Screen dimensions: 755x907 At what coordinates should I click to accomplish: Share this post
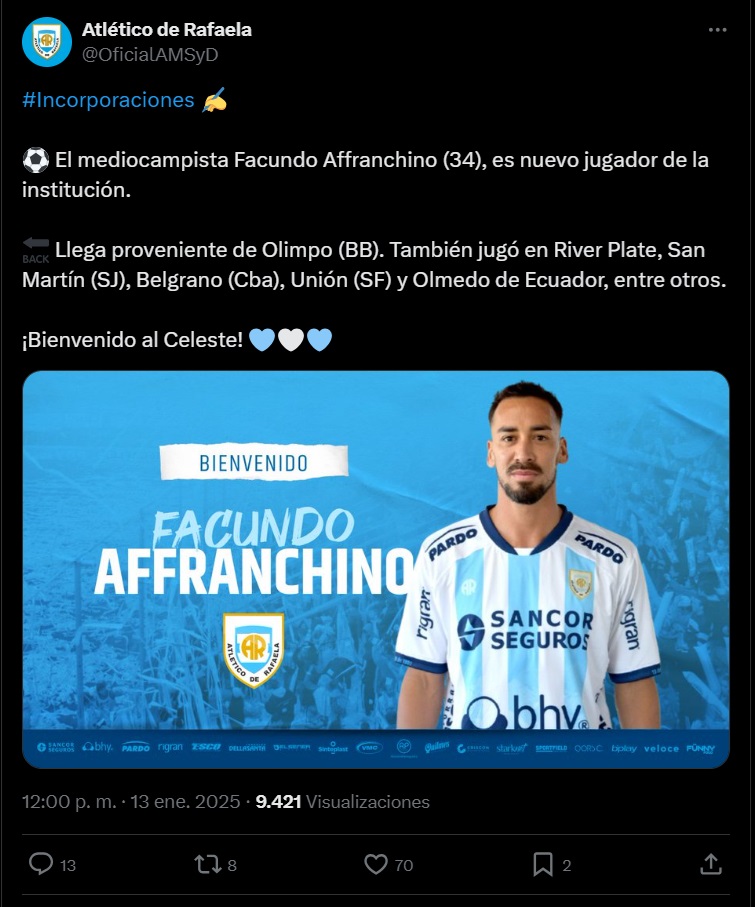710,864
